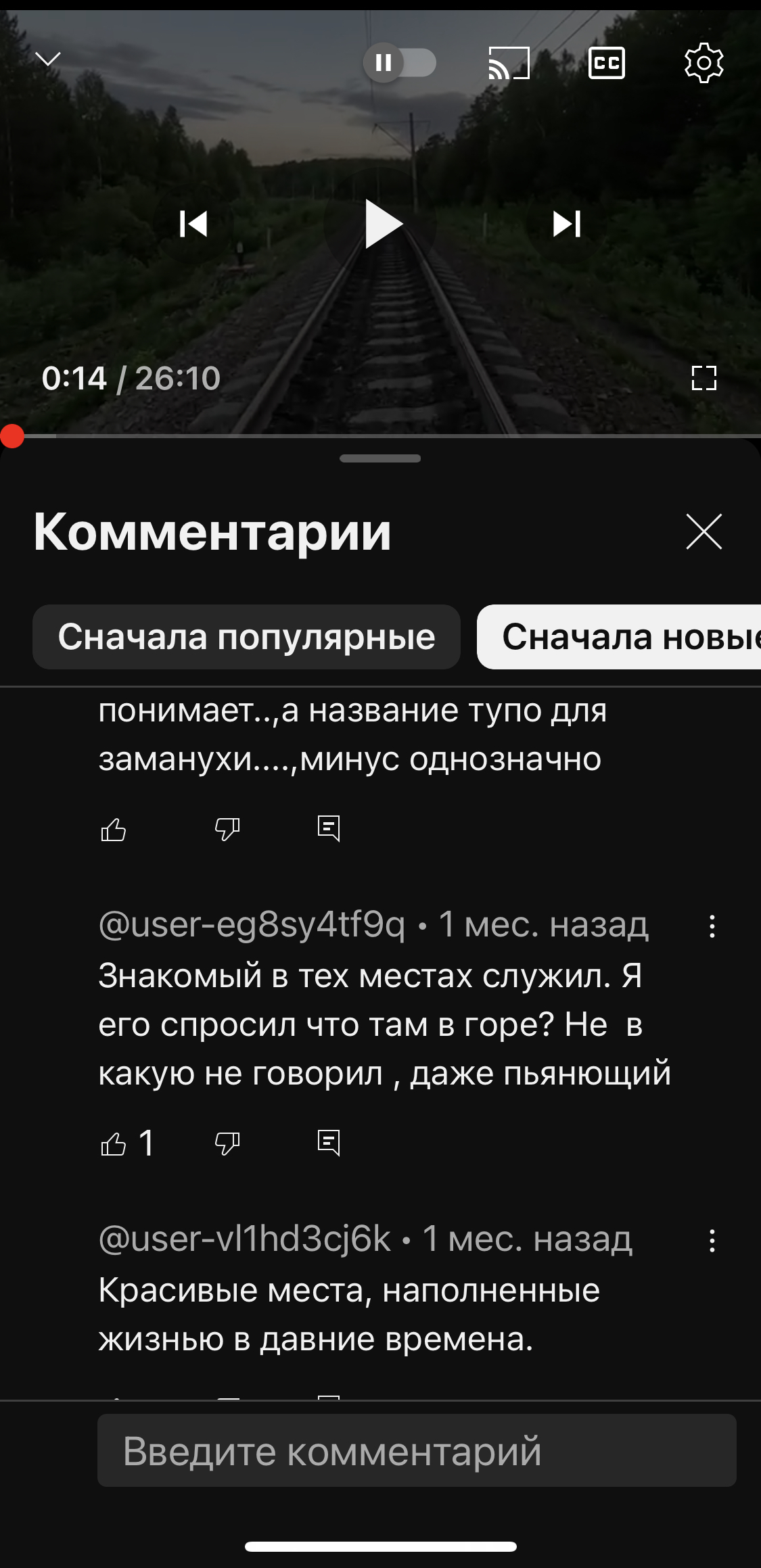Viewport: 761px width, 1568px height.
Task: Toggle the autoplay switch
Action: (x=400, y=63)
